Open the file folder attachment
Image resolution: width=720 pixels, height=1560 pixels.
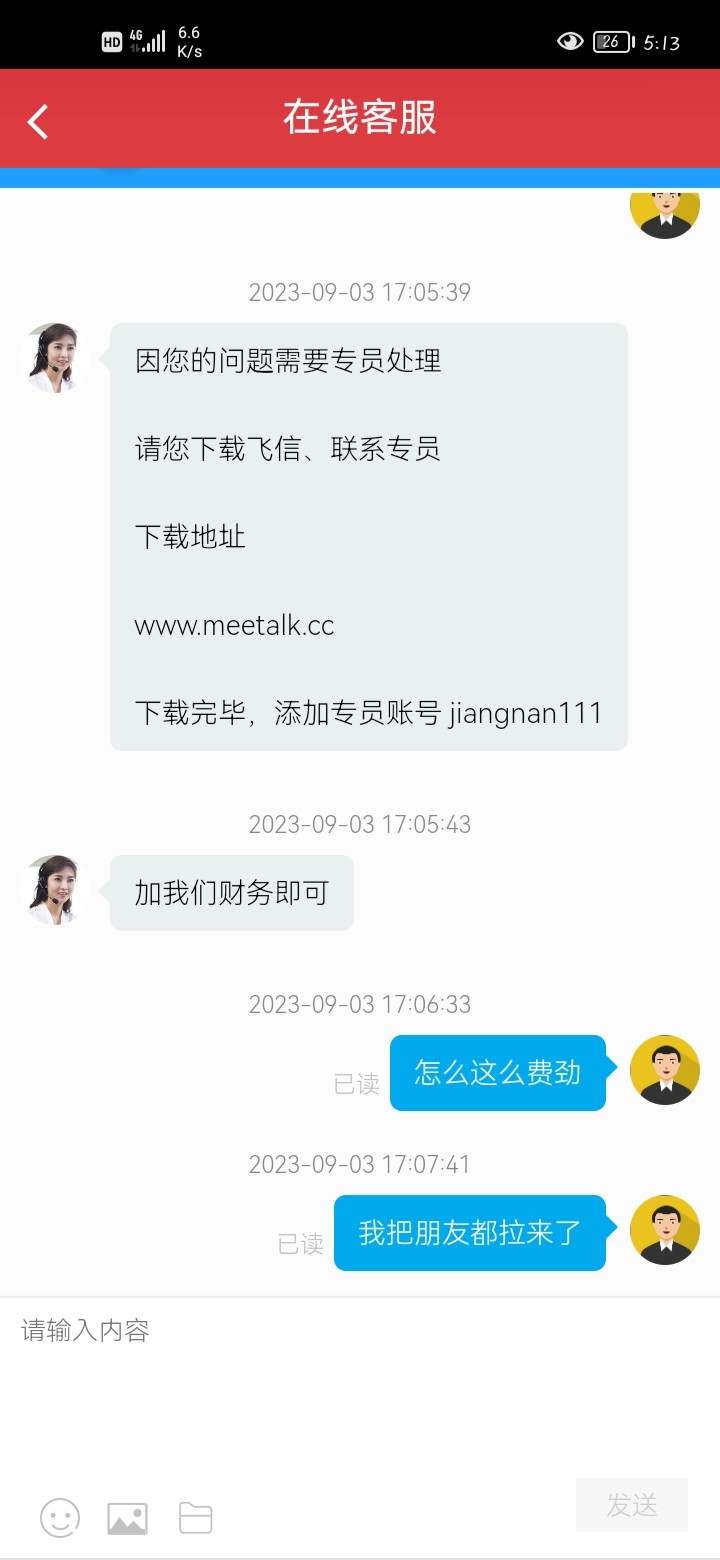point(195,1517)
